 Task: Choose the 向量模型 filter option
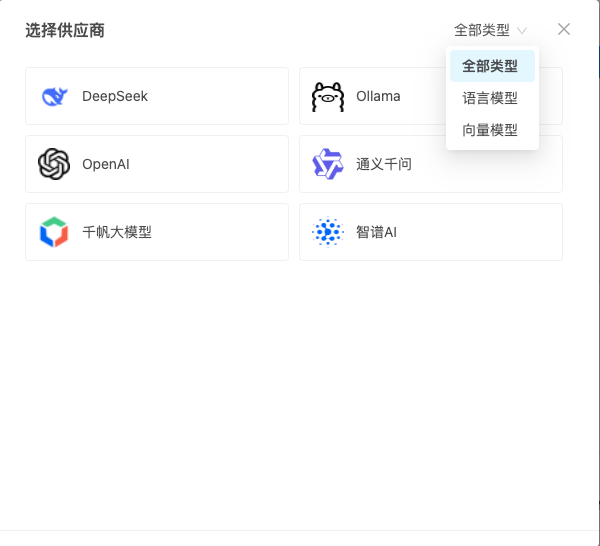click(491, 130)
